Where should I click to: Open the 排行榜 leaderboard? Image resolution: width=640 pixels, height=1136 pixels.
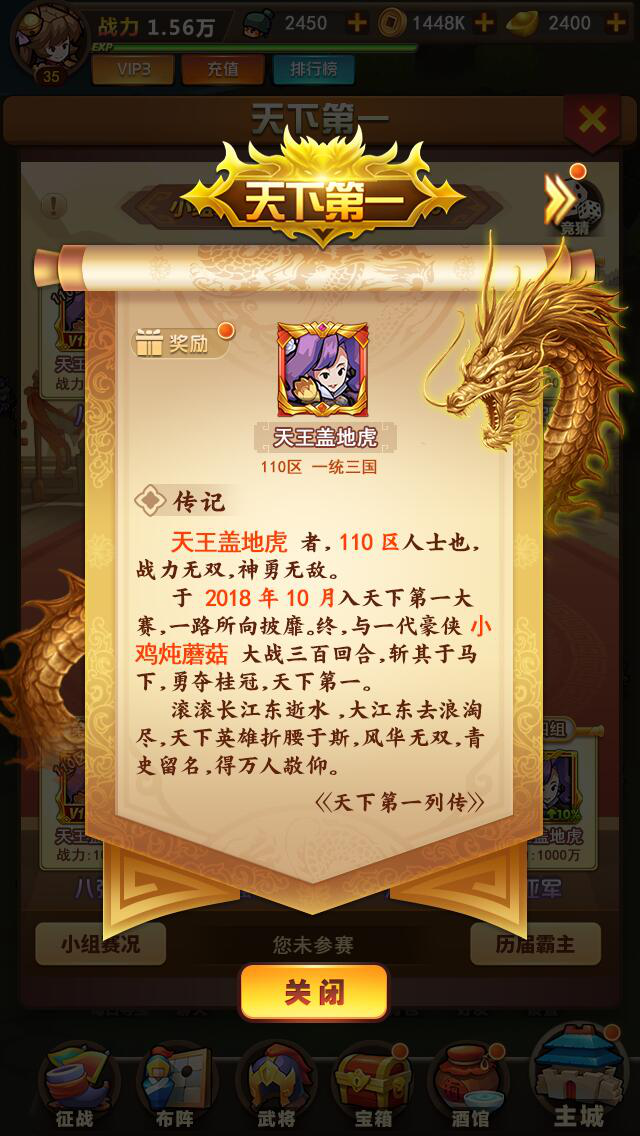click(313, 68)
